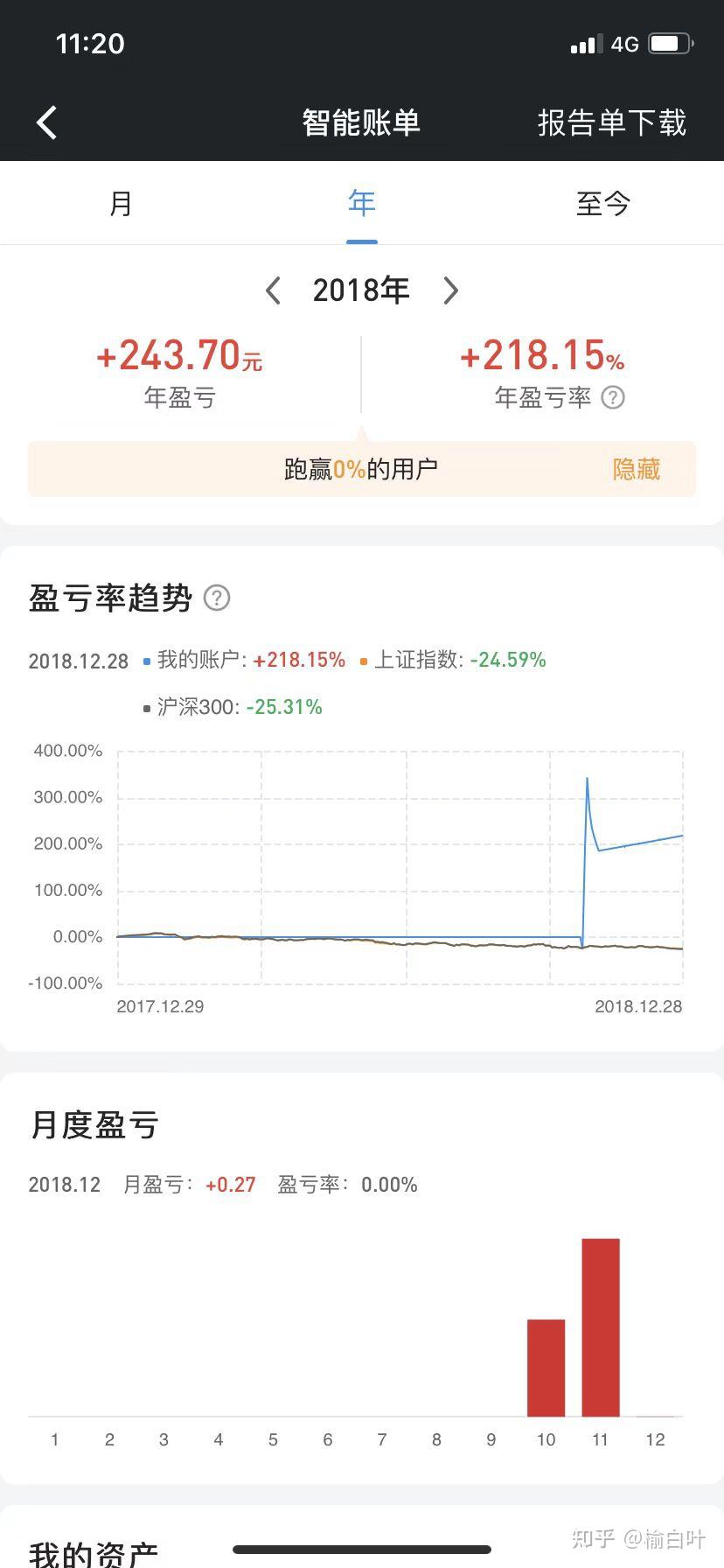Open the help icon beside 年盈亏率

coord(614,397)
